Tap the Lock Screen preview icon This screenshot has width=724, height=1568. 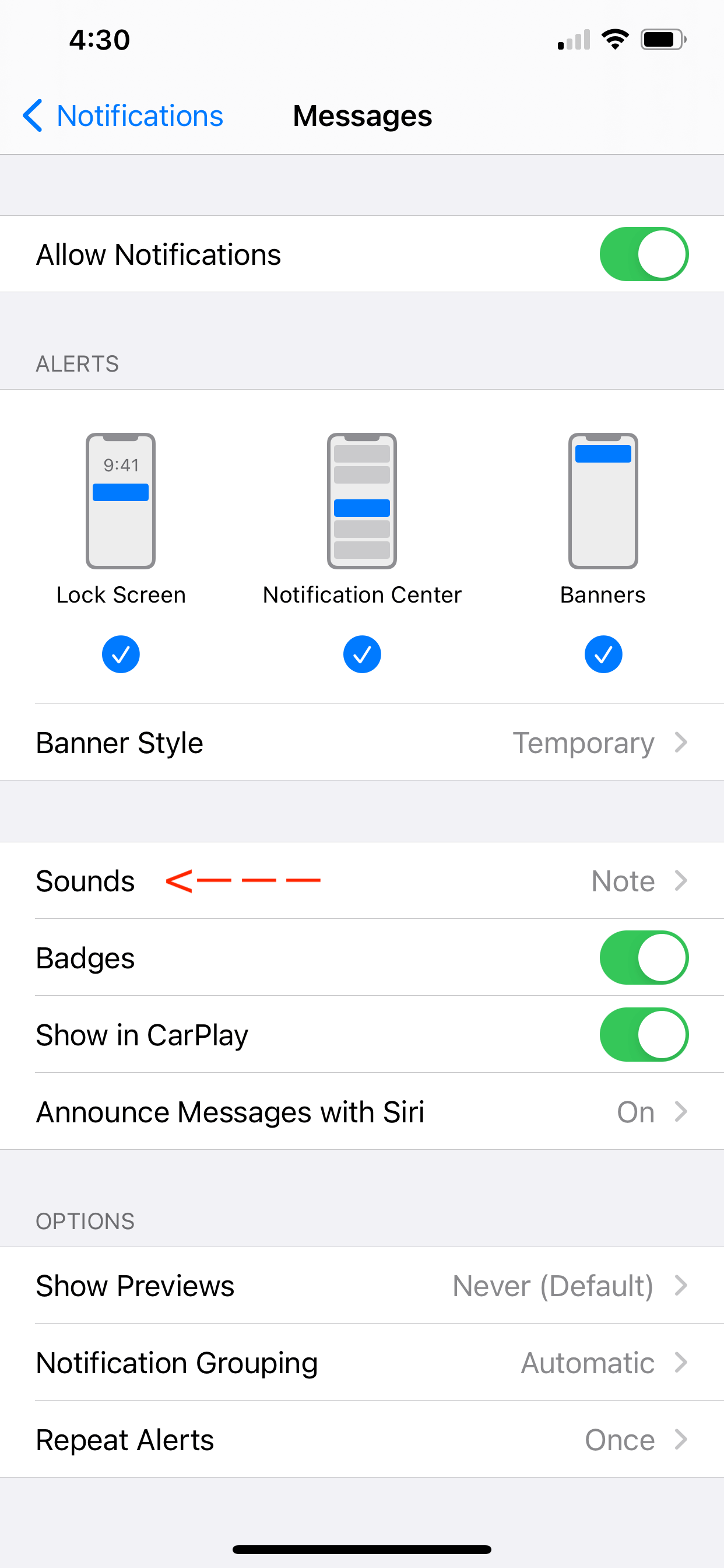121,501
